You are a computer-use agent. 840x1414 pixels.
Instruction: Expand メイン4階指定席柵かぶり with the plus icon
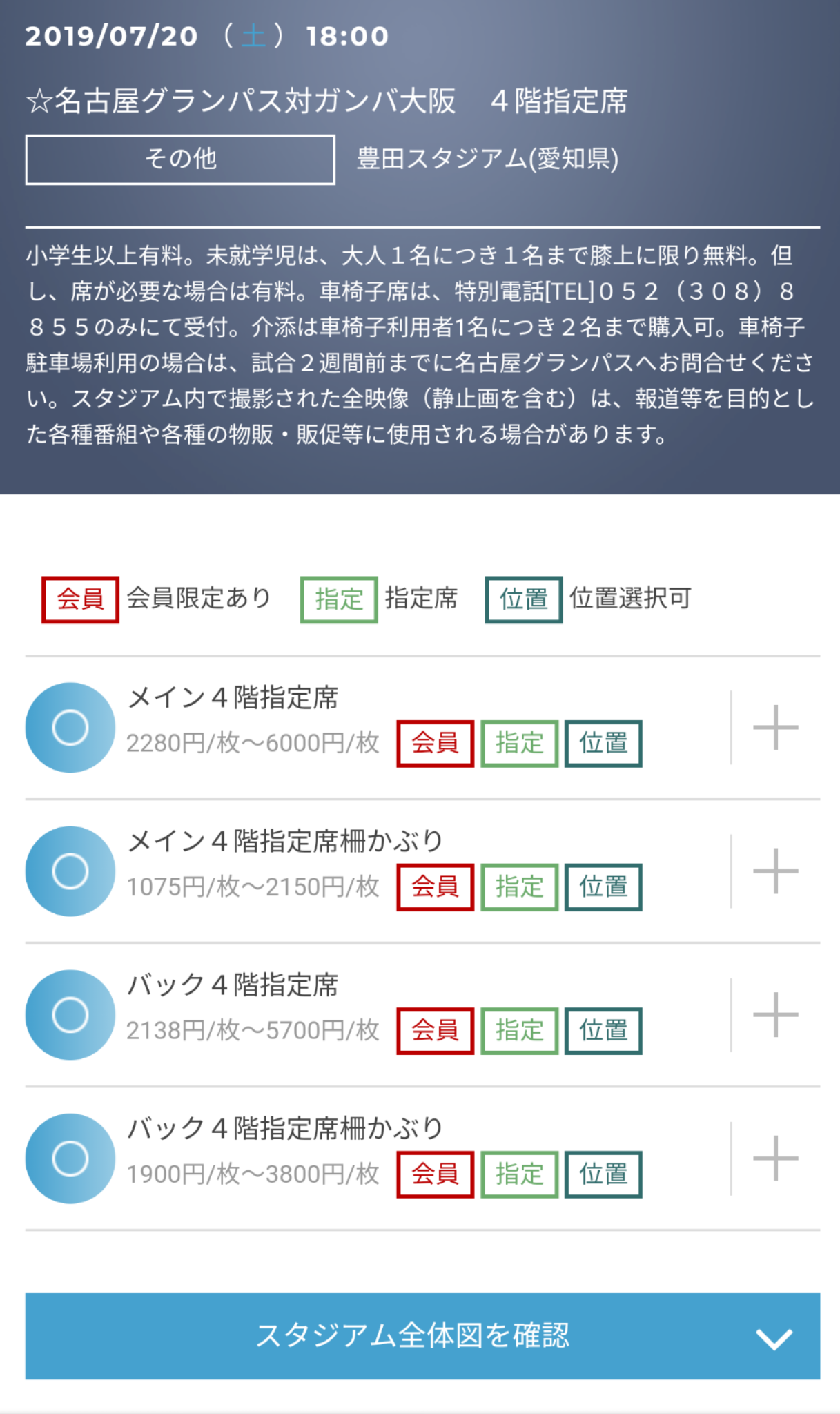point(775,871)
